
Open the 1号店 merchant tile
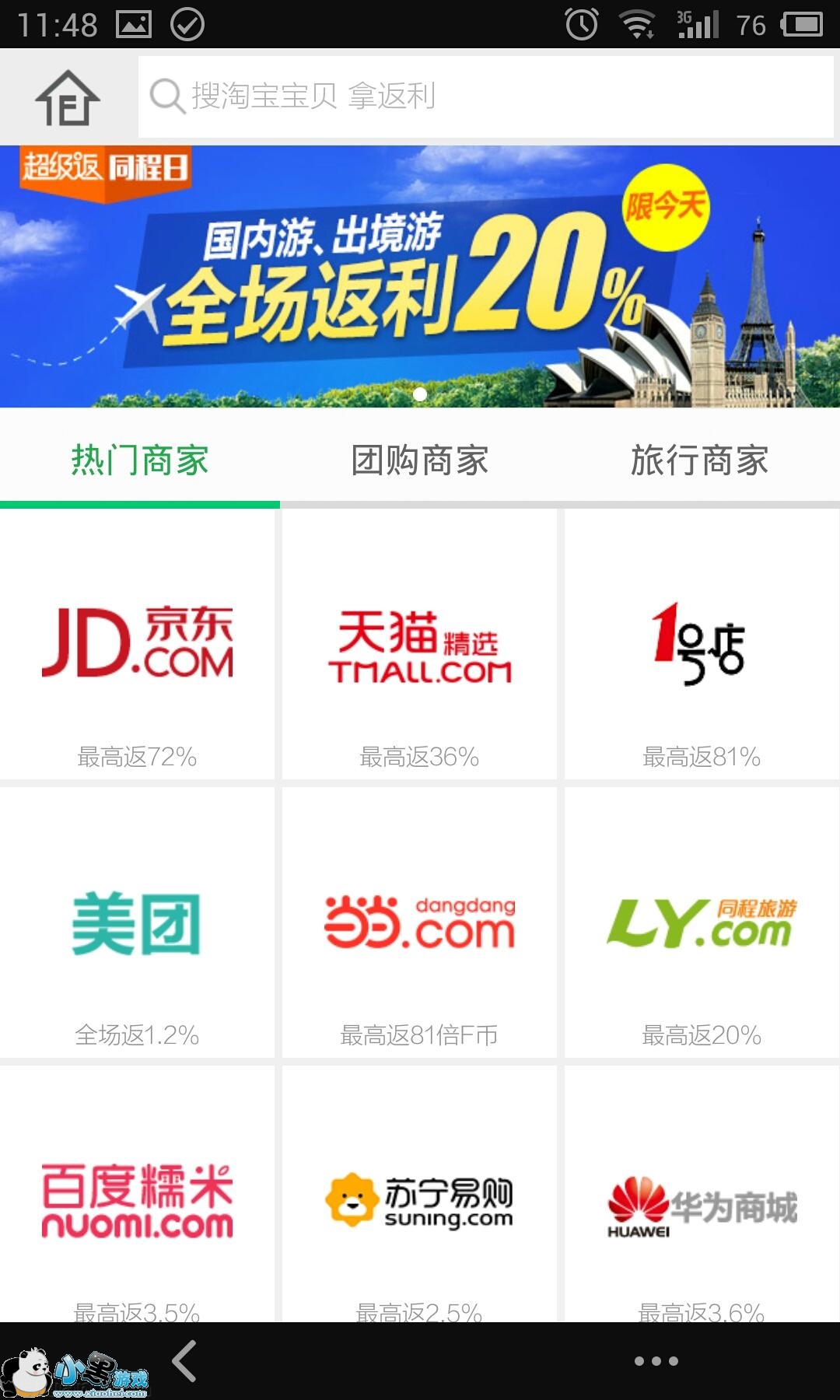(x=702, y=646)
